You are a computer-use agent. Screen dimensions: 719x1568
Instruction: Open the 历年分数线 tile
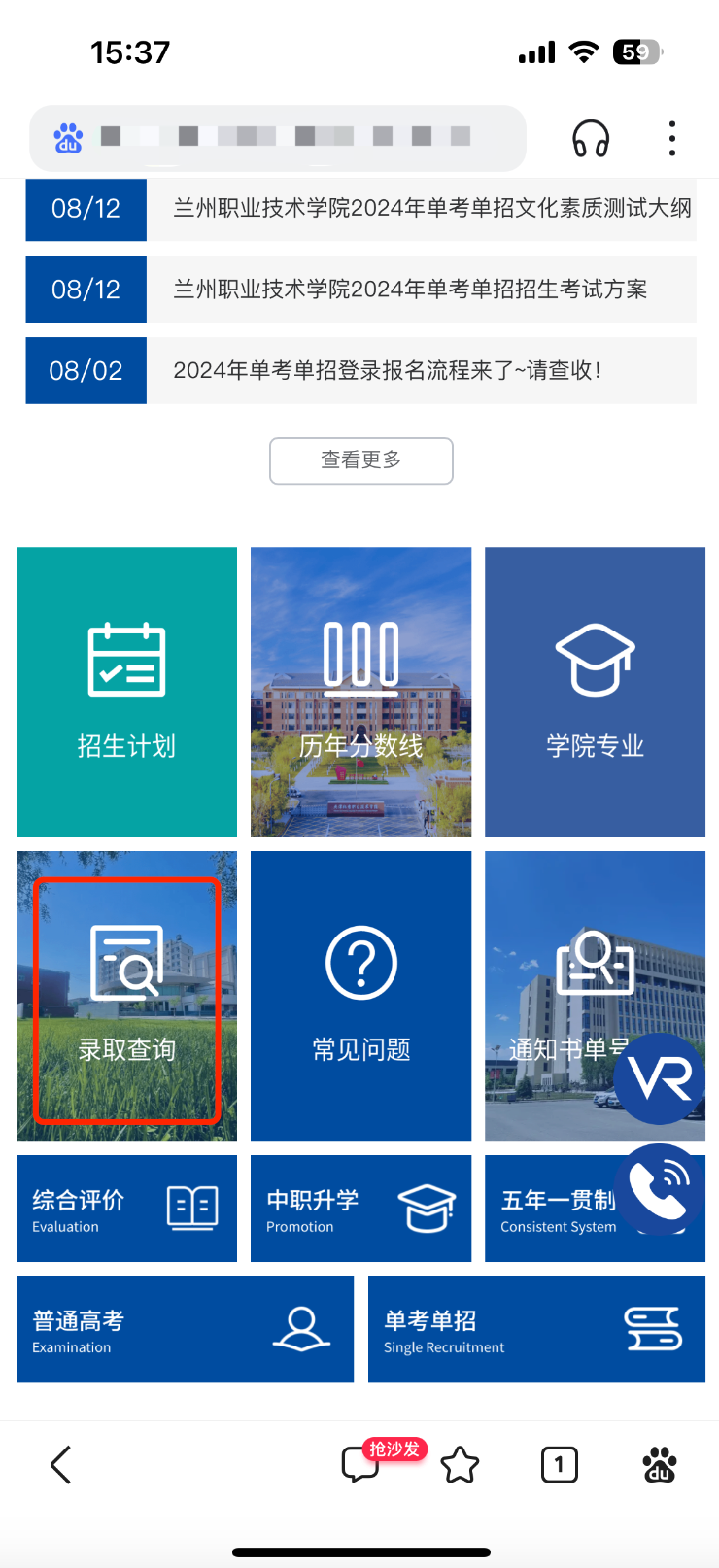[x=360, y=692]
